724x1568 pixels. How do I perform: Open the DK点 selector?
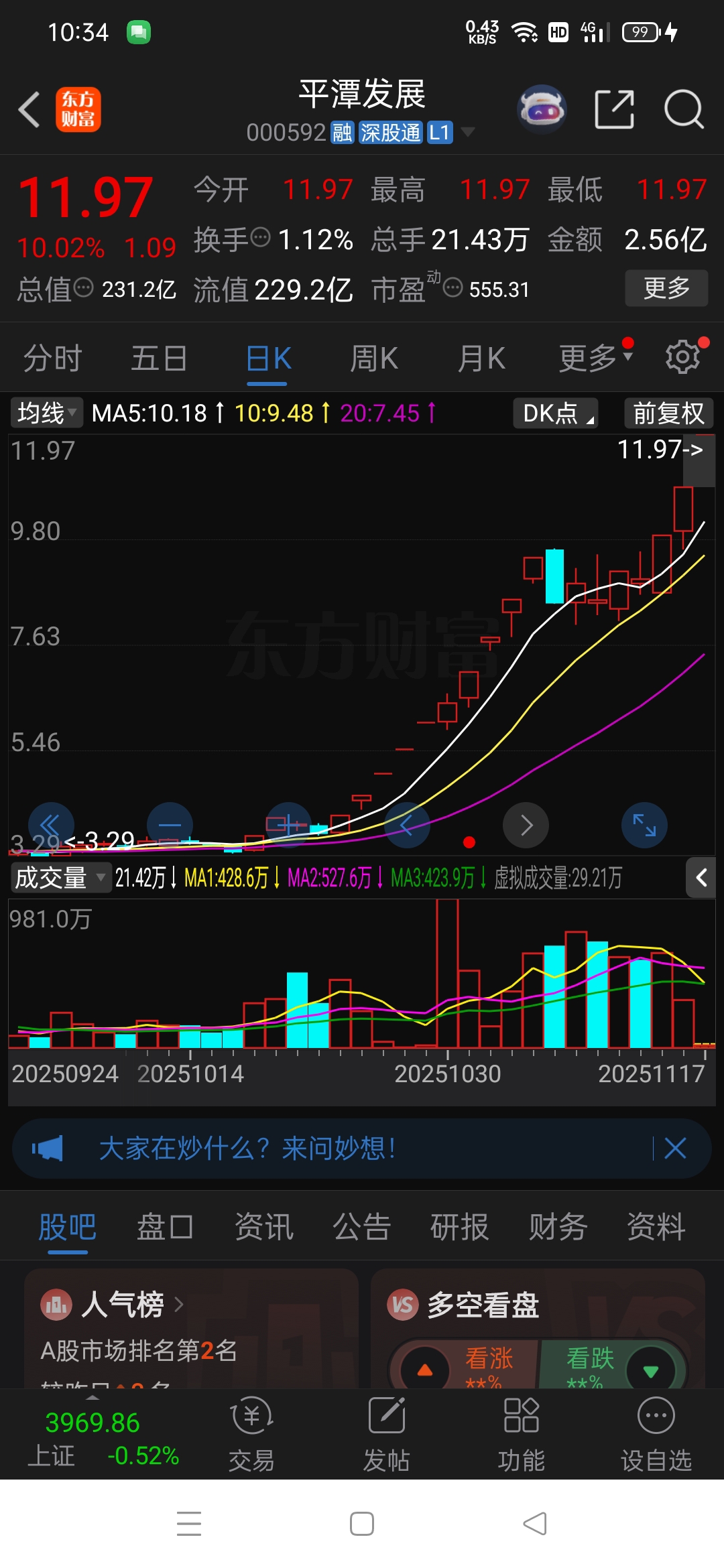pos(555,413)
